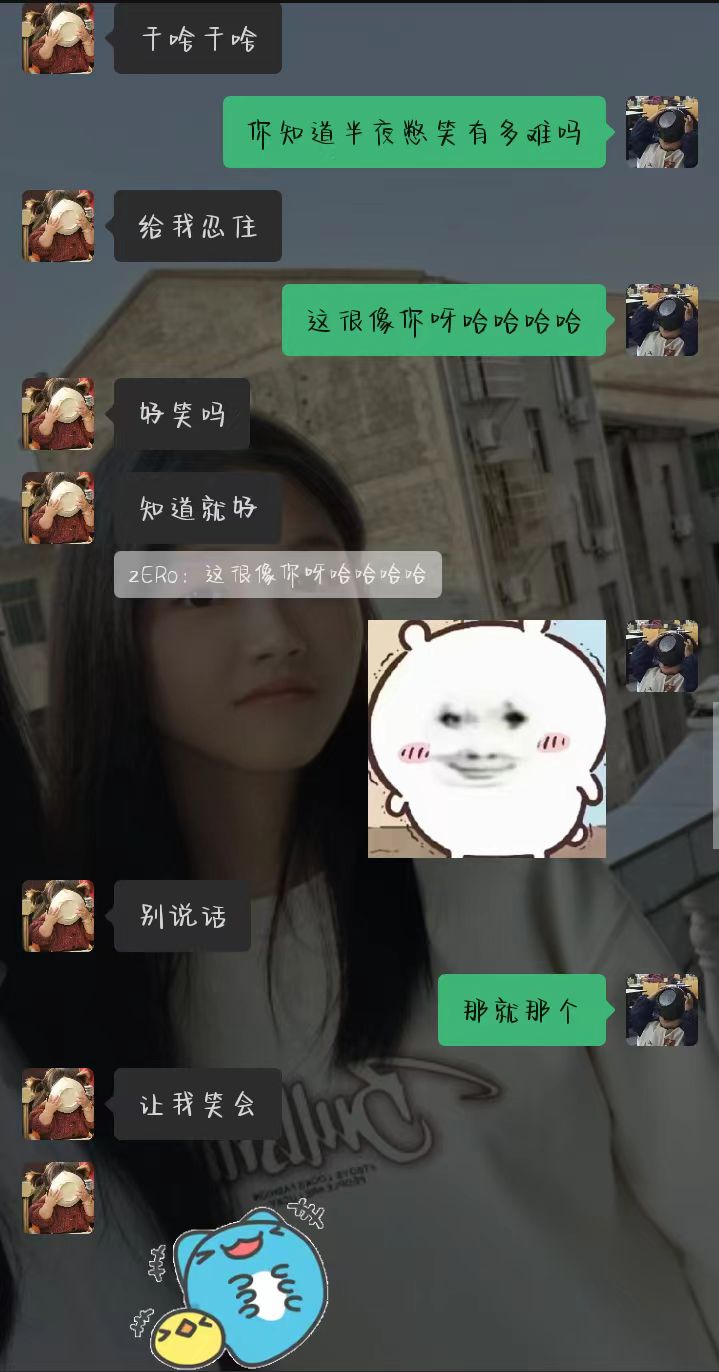Screen dimensions: 719x1372
Task: Open my avatar beside 那就那个 message
Action: (661, 1010)
